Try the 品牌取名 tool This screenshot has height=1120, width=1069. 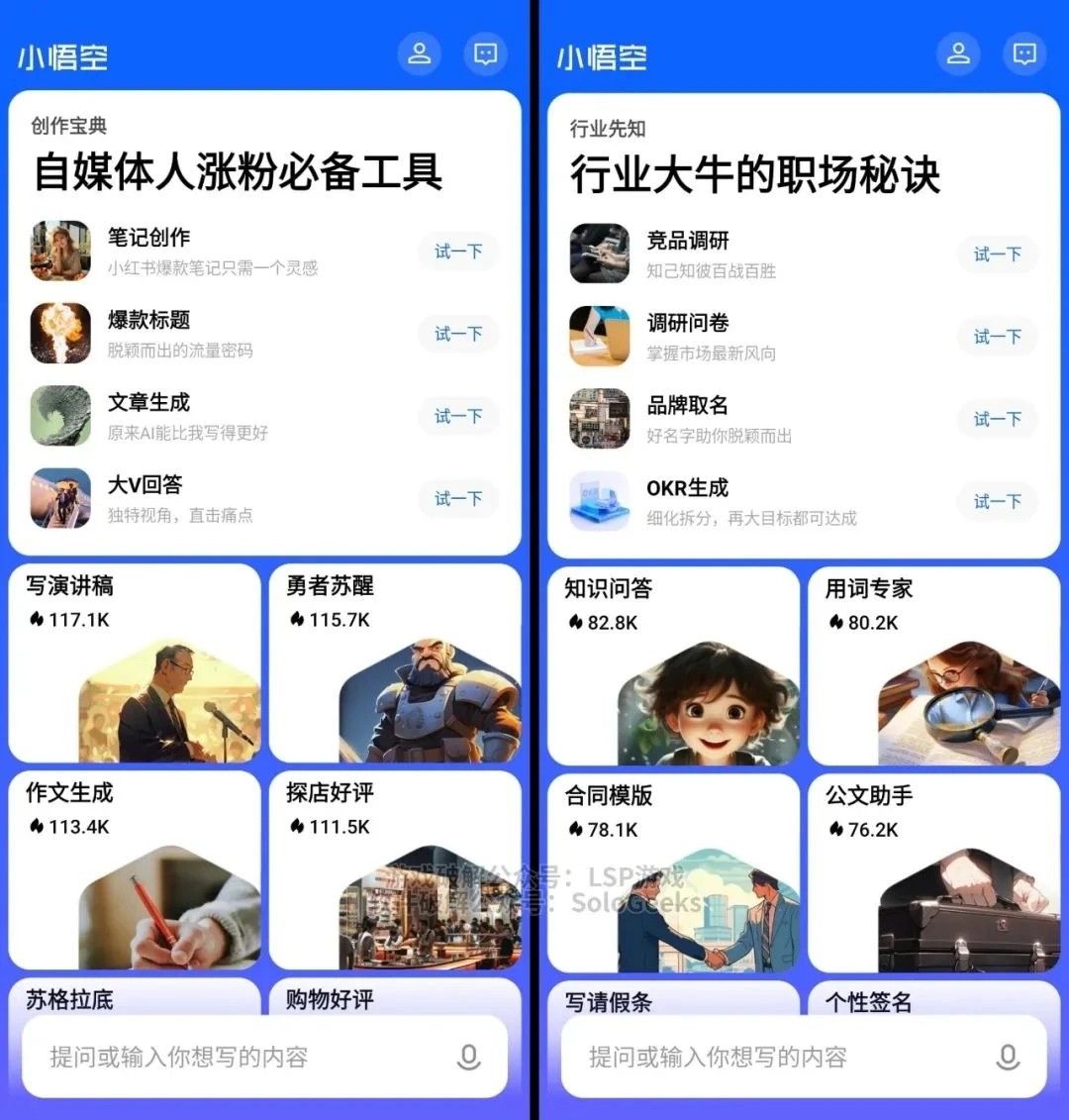tap(997, 419)
